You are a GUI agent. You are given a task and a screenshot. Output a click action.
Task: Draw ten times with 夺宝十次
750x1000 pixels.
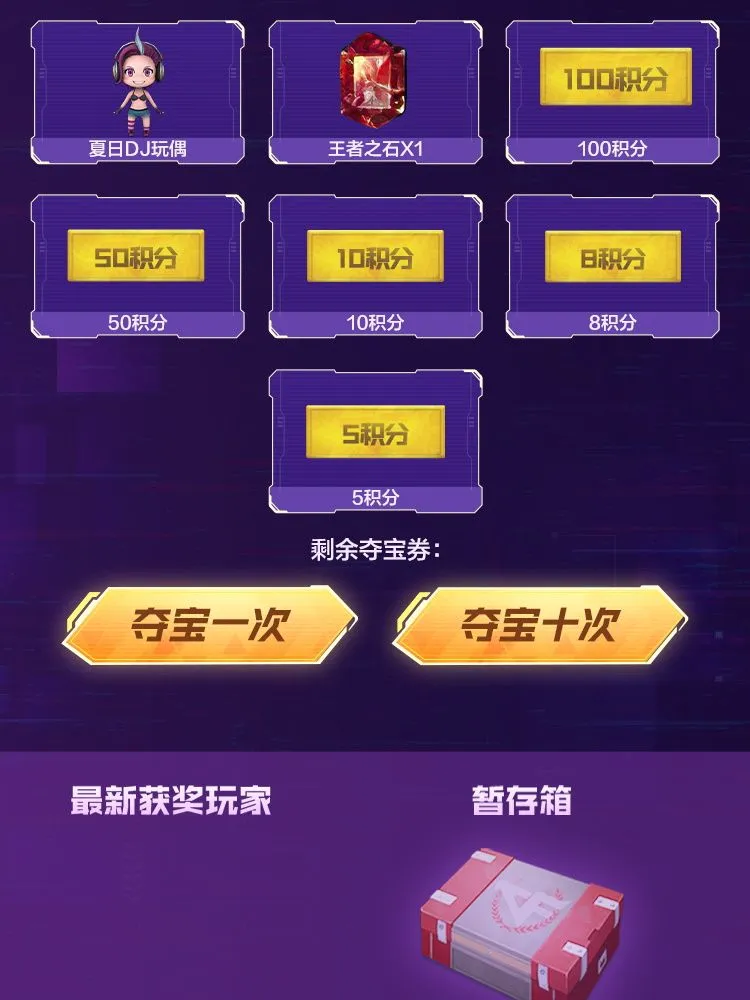click(x=540, y=625)
